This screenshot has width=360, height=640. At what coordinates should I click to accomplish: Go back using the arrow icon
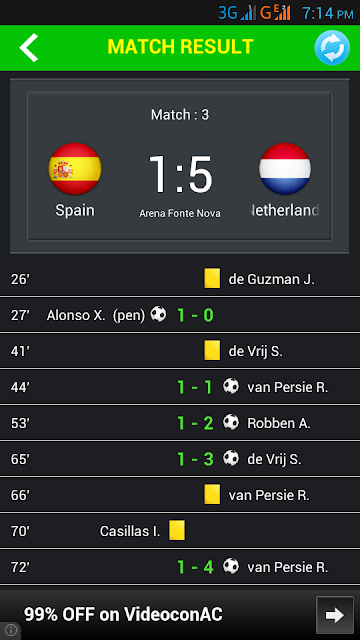[x=29, y=47]
